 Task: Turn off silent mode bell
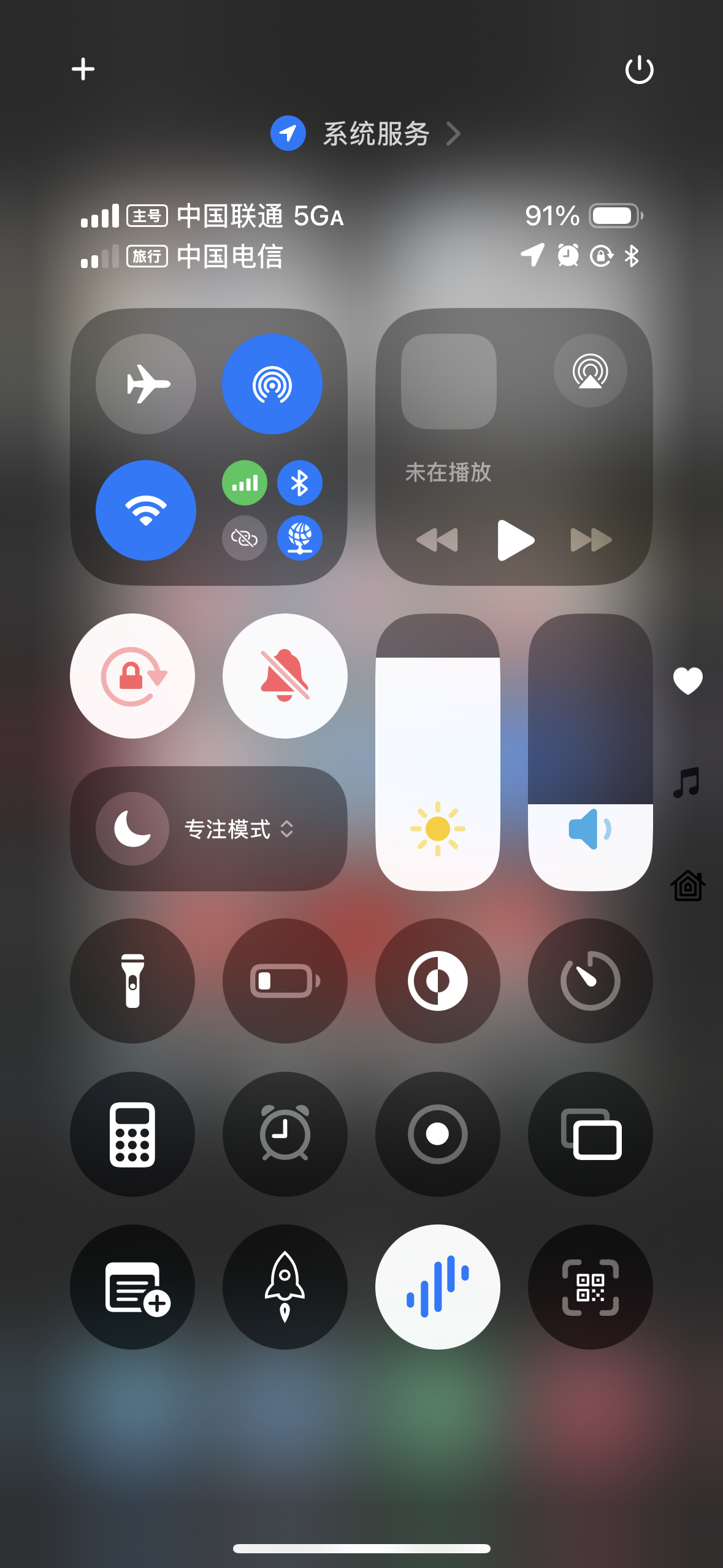[x=285, y=676]
